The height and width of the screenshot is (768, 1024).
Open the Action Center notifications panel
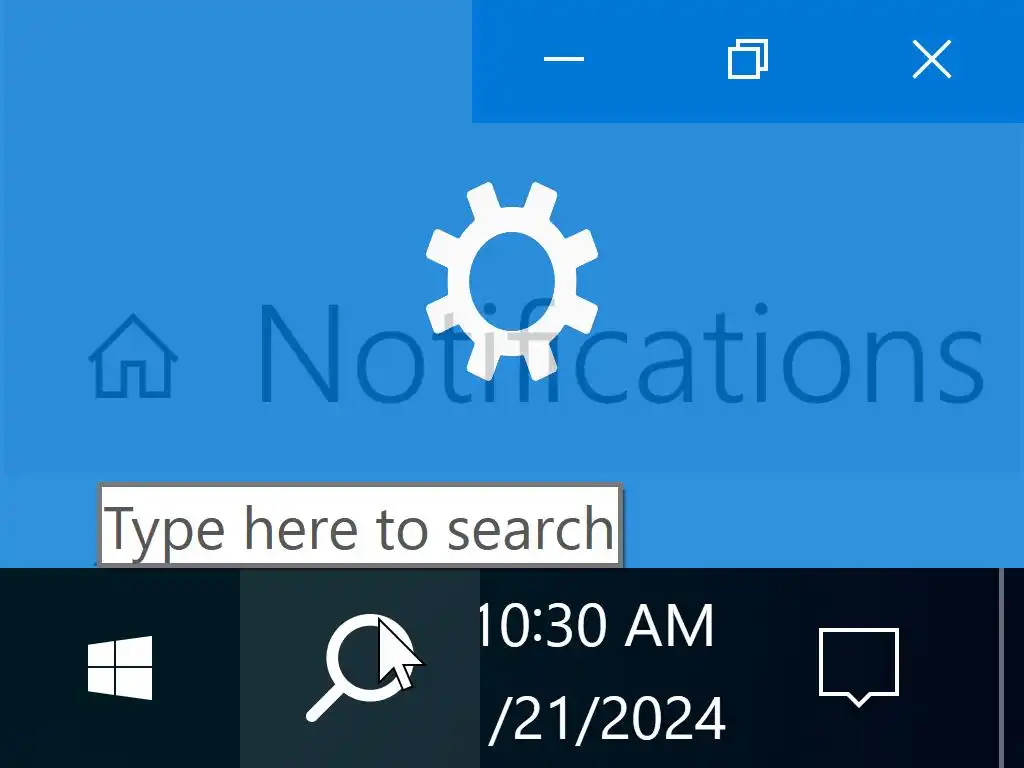[x=858, y=666]
